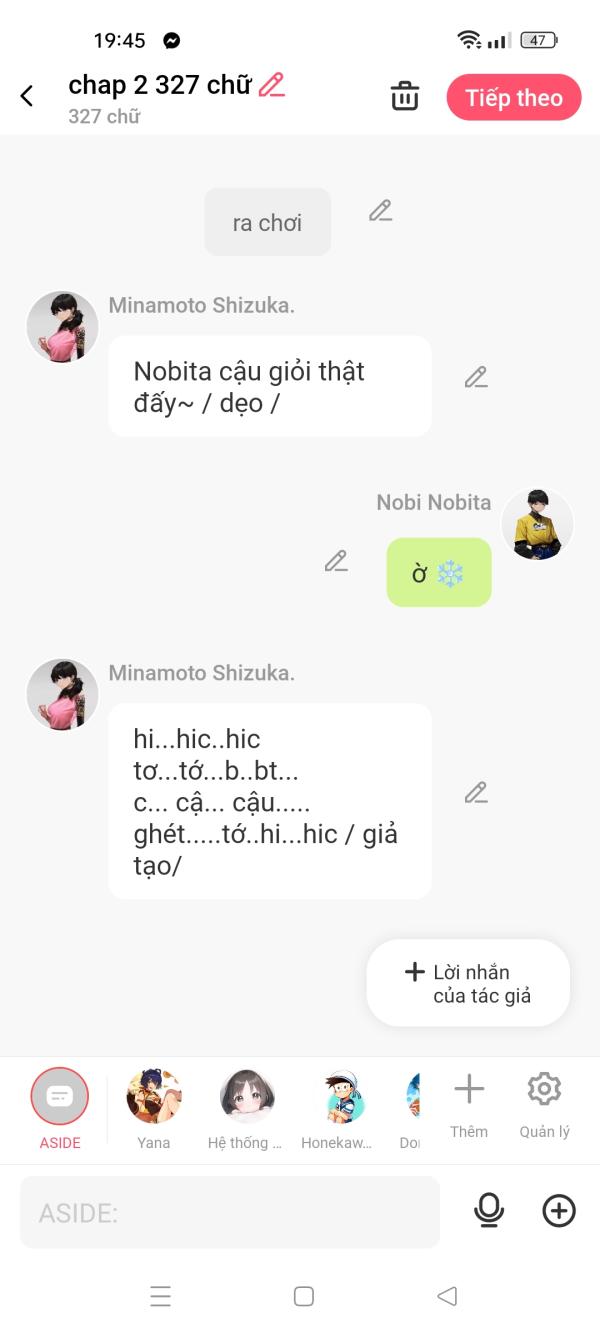
Task: Choose Hệ thống as the speaking character
Action: [246, 1109]
